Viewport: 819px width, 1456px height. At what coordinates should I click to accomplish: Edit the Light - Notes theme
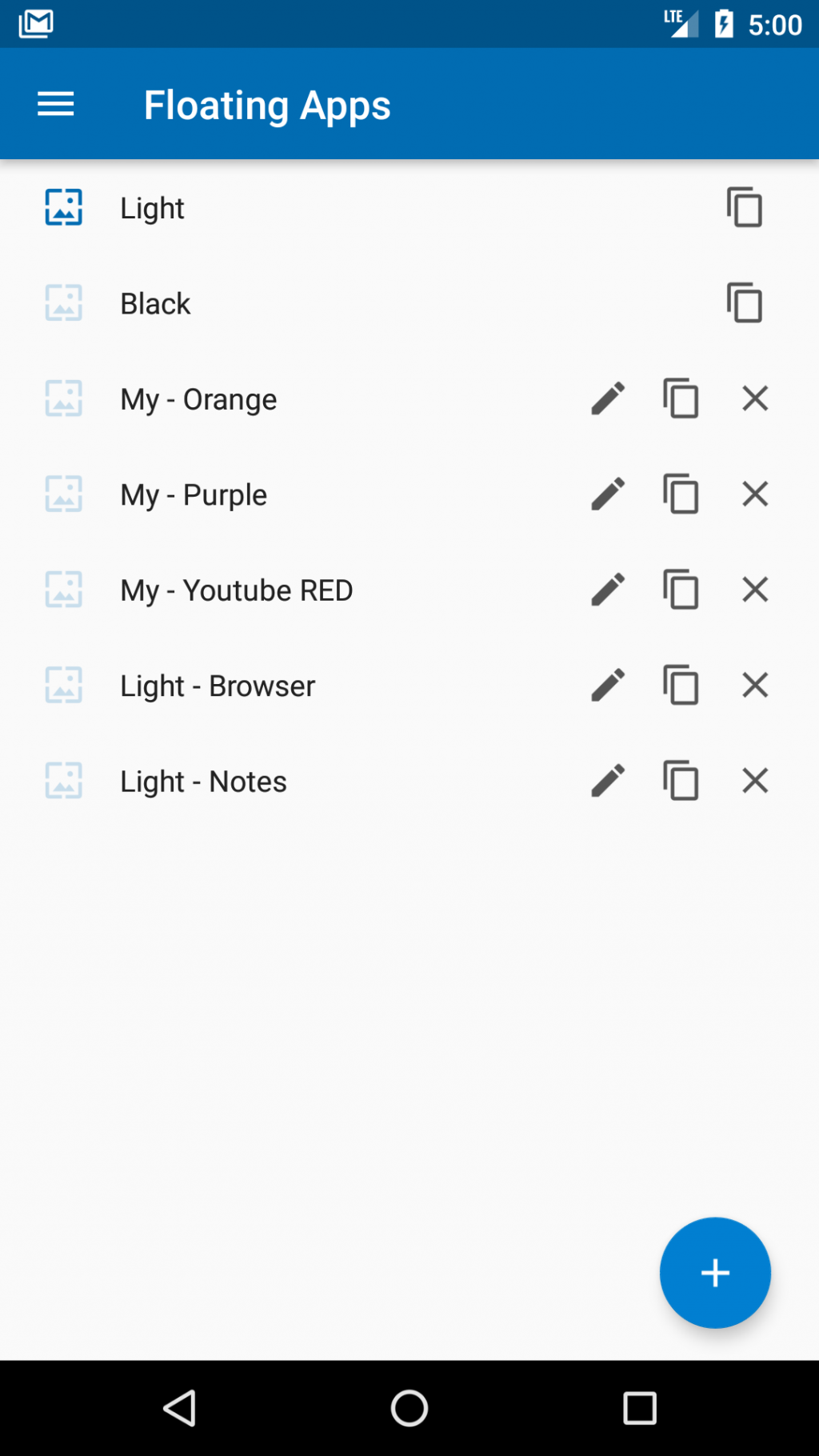(x=608, y=781)
